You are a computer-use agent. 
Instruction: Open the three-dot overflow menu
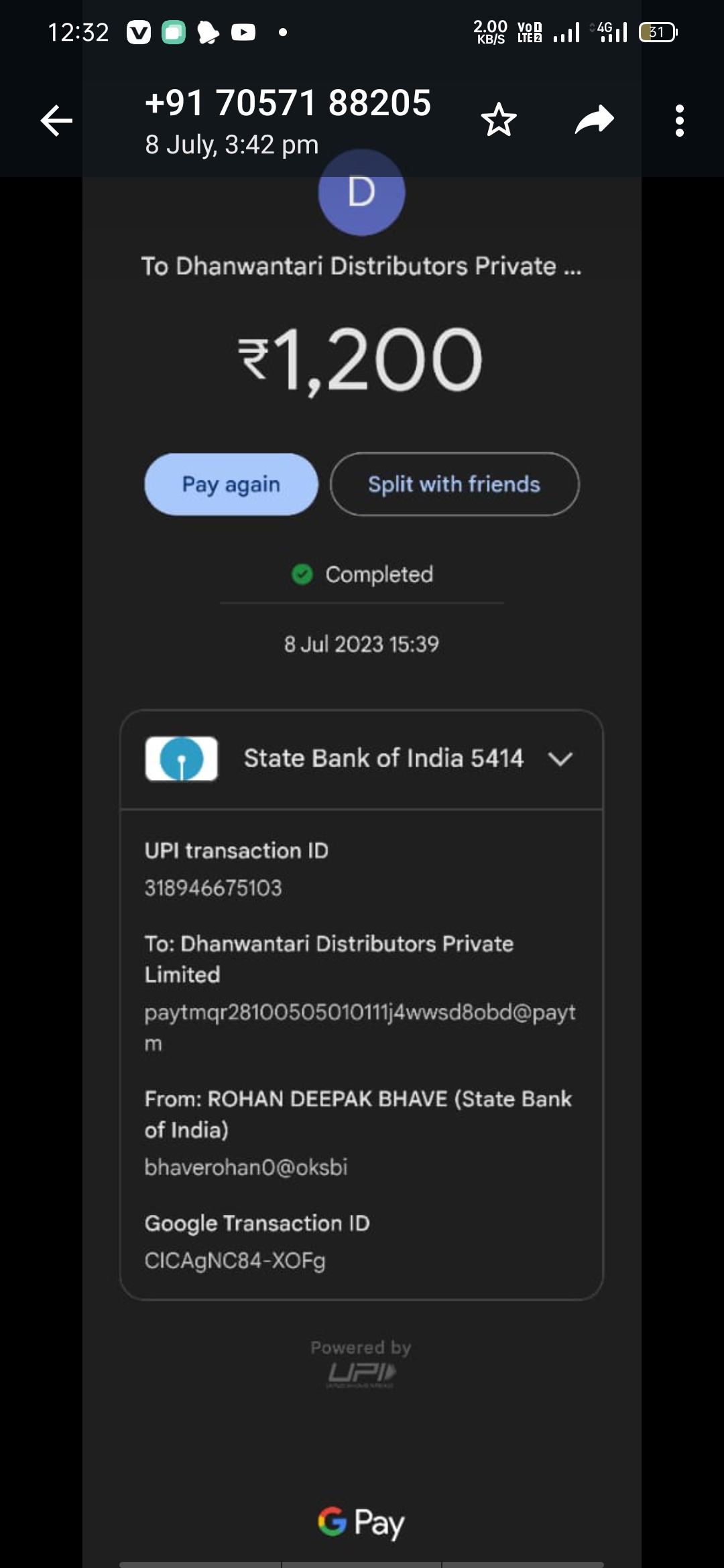click(680, 121)
